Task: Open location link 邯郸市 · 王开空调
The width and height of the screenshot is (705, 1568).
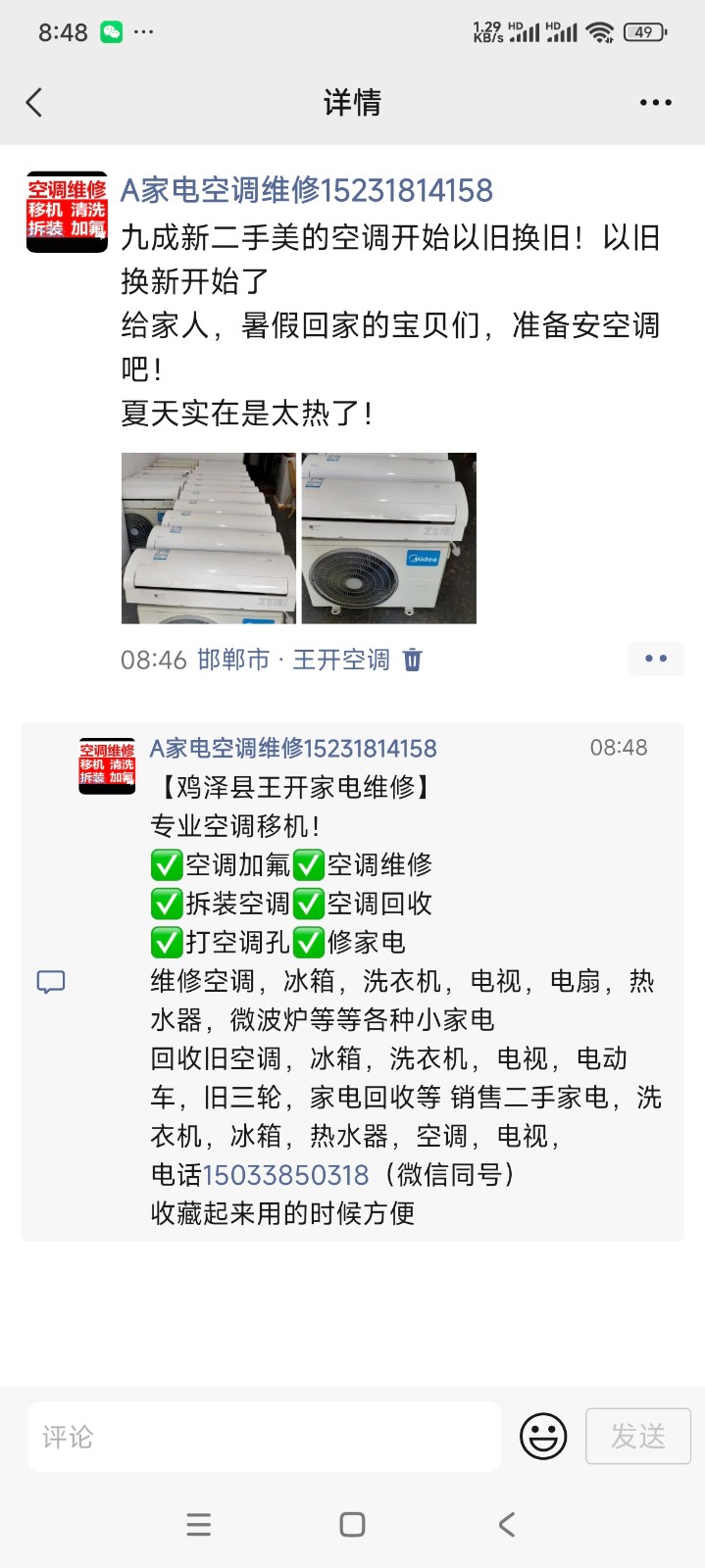Action: pyautogui.click(x=293, y=660)
